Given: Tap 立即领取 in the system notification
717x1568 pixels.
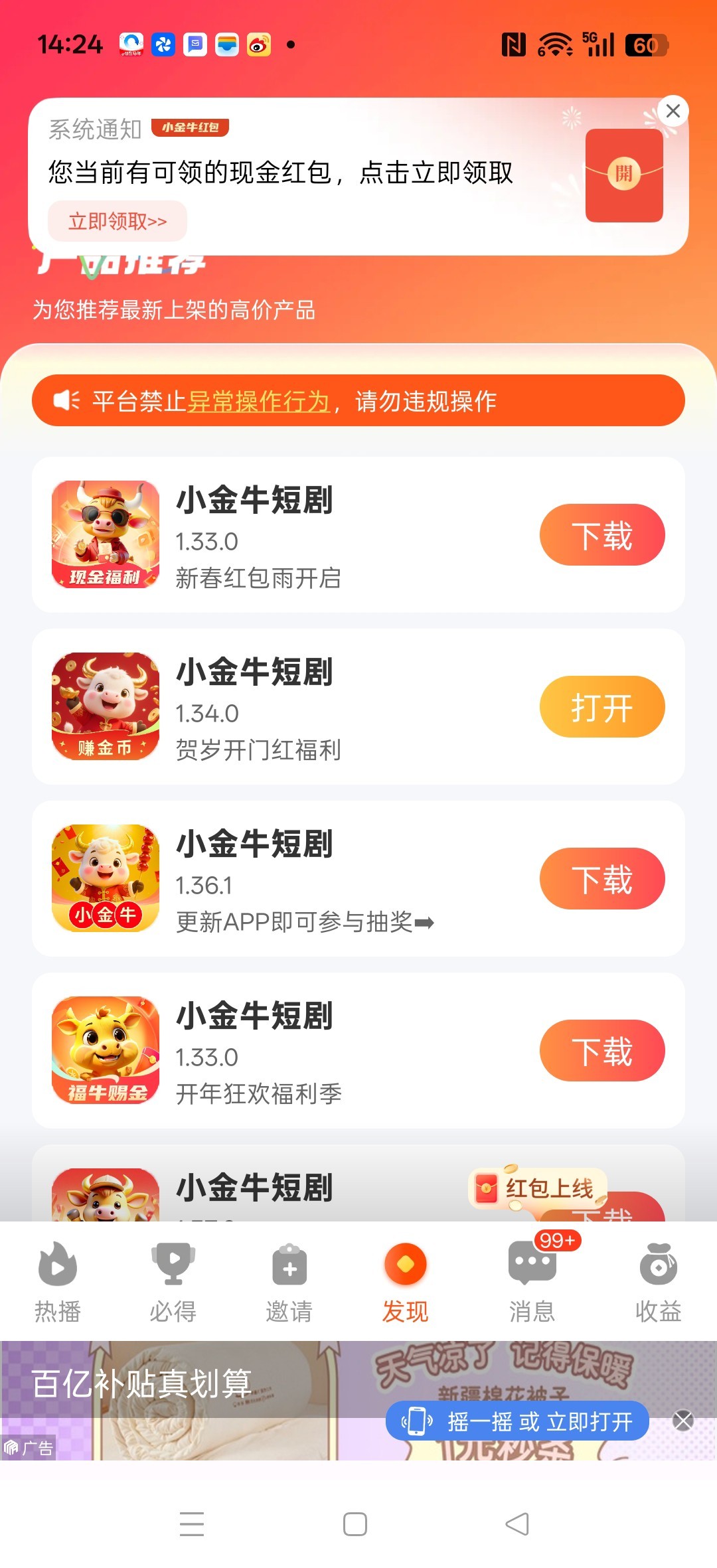Looking at the screenshot, I should click(116, 220).
